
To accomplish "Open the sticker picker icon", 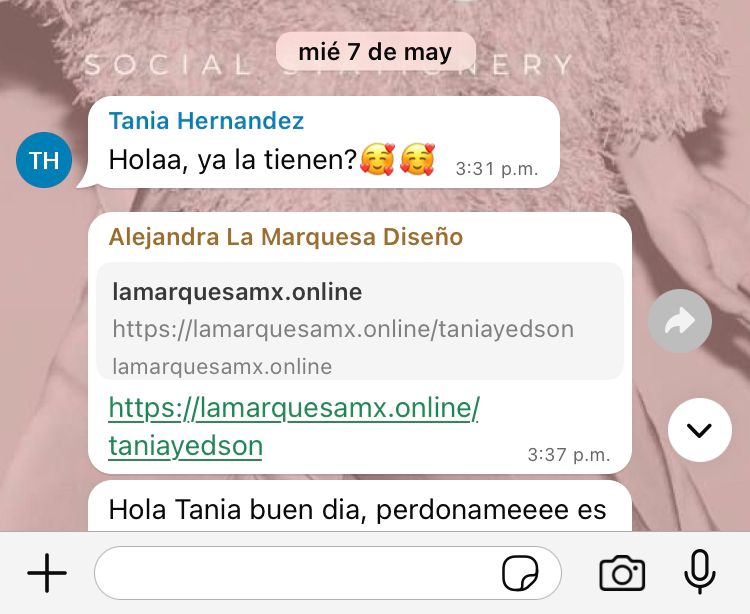I will (520, 574).
